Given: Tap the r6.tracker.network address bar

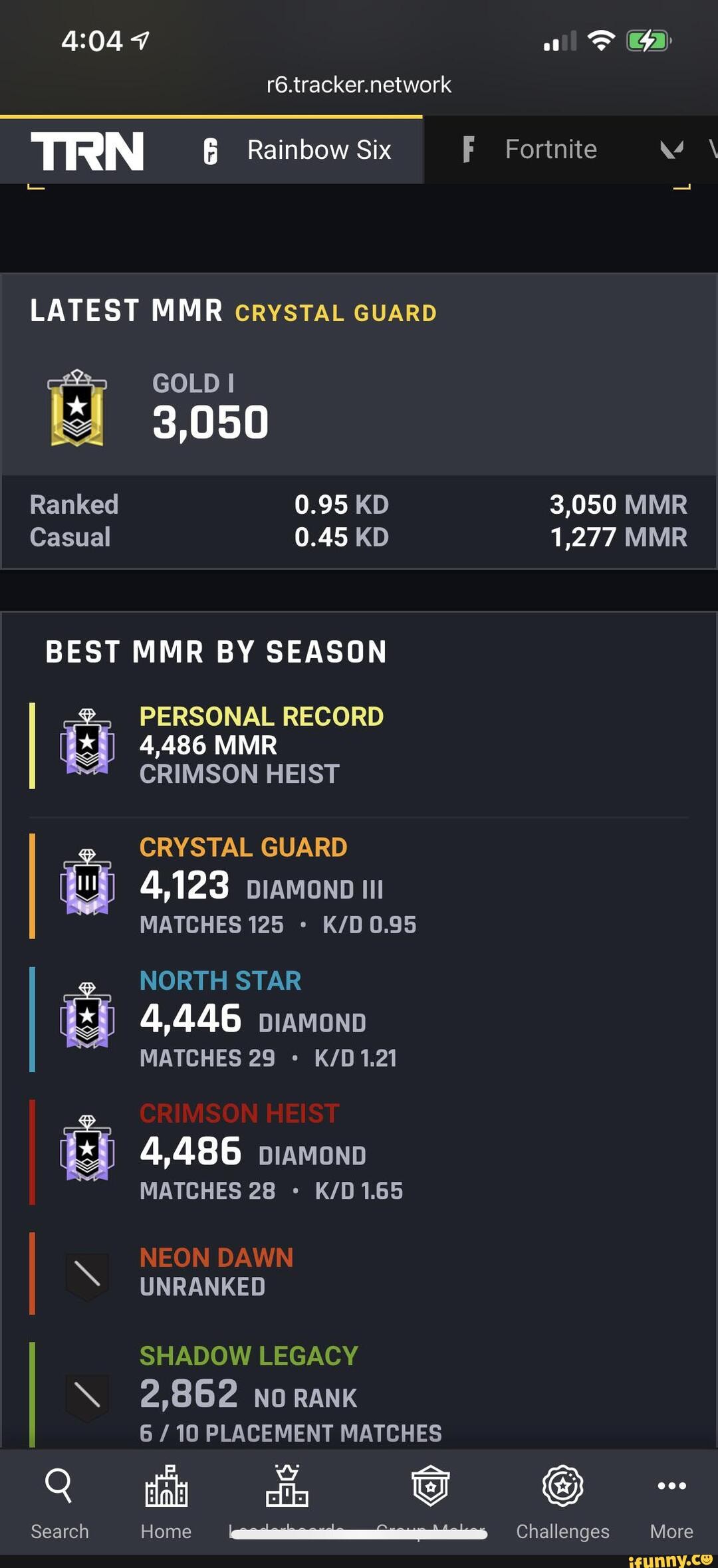Looking at the screenshot, I should [359, 84].
